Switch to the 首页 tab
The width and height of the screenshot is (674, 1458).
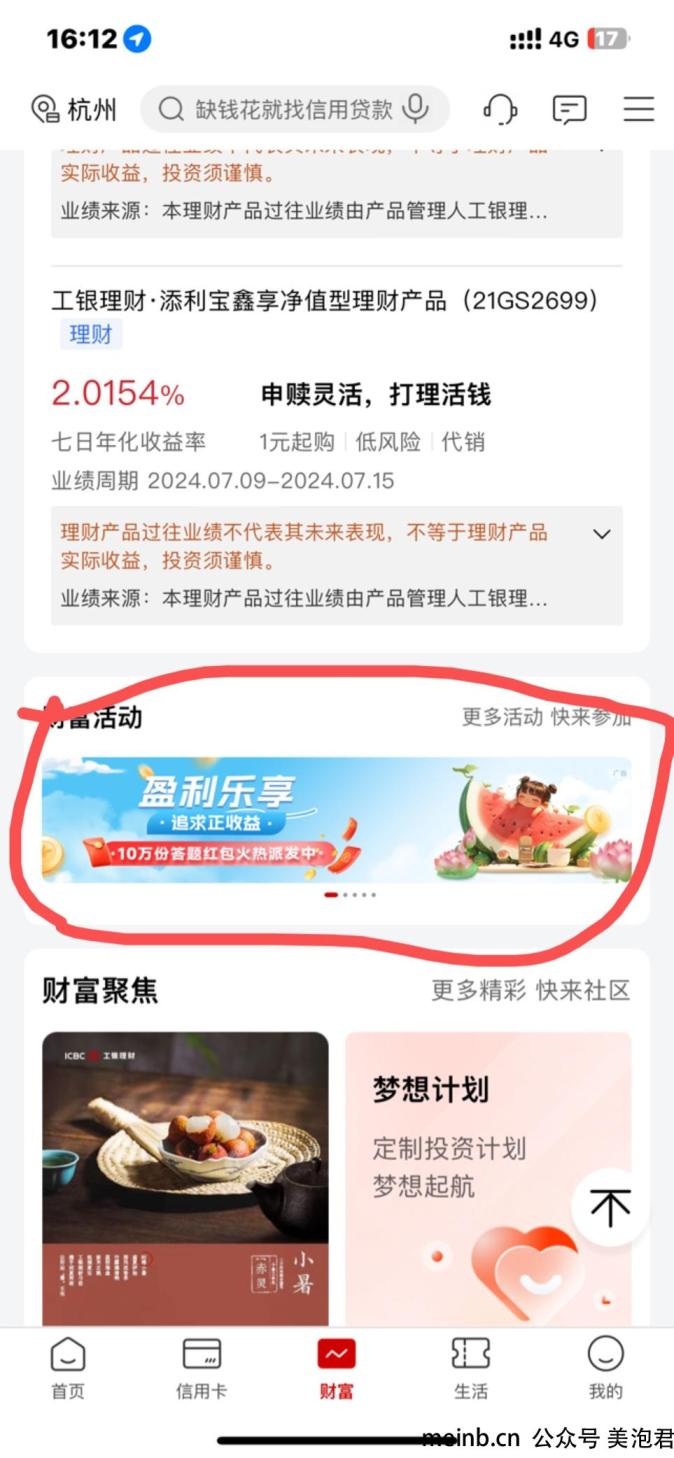[x=68, y=1369]
